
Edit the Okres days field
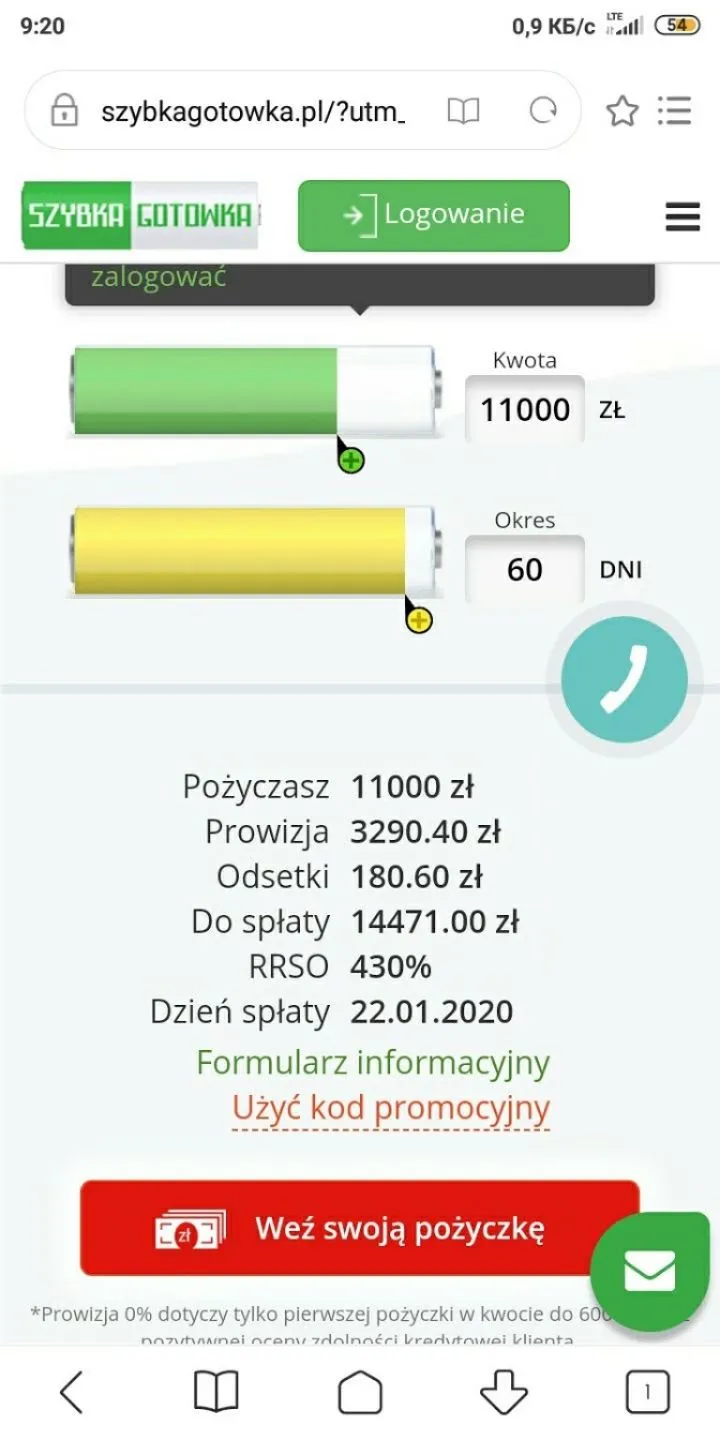pyautogui.click(x=525, y=570)
